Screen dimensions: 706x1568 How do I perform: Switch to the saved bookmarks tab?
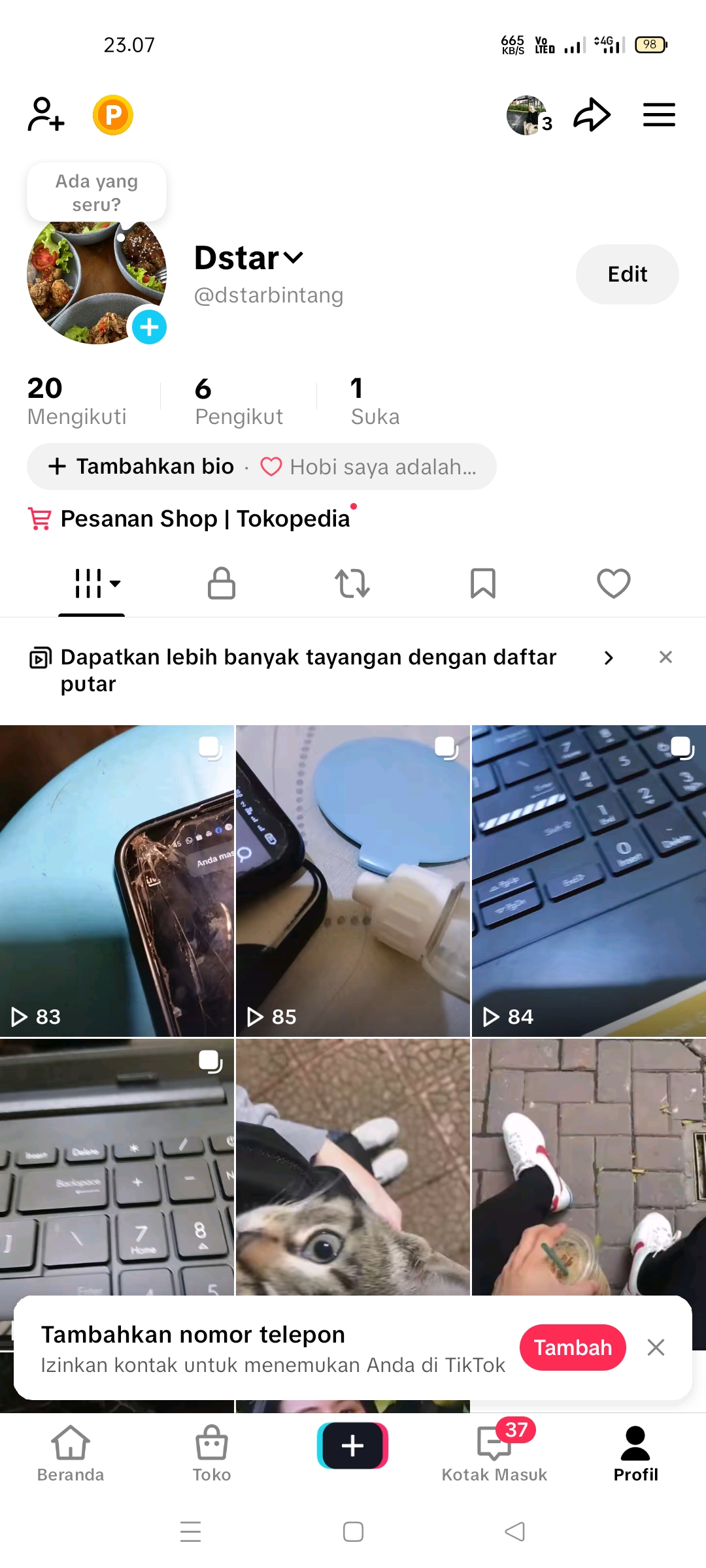483,583
